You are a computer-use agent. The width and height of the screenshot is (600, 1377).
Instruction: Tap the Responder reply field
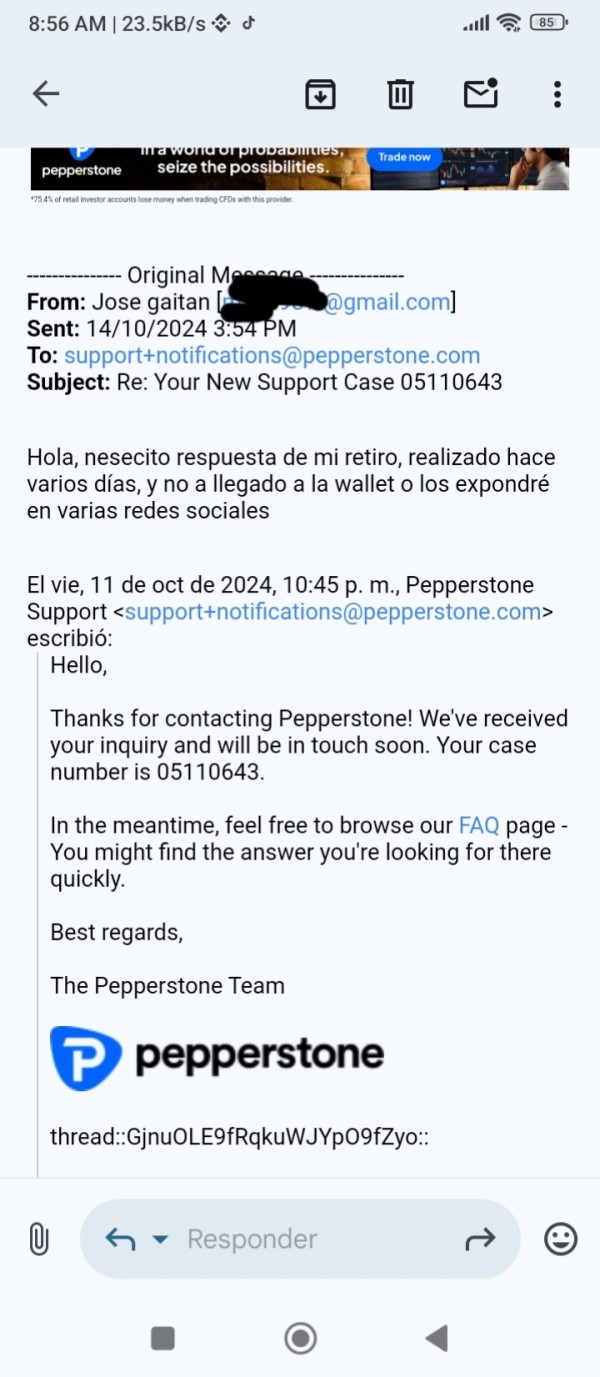pos(300,1239)
